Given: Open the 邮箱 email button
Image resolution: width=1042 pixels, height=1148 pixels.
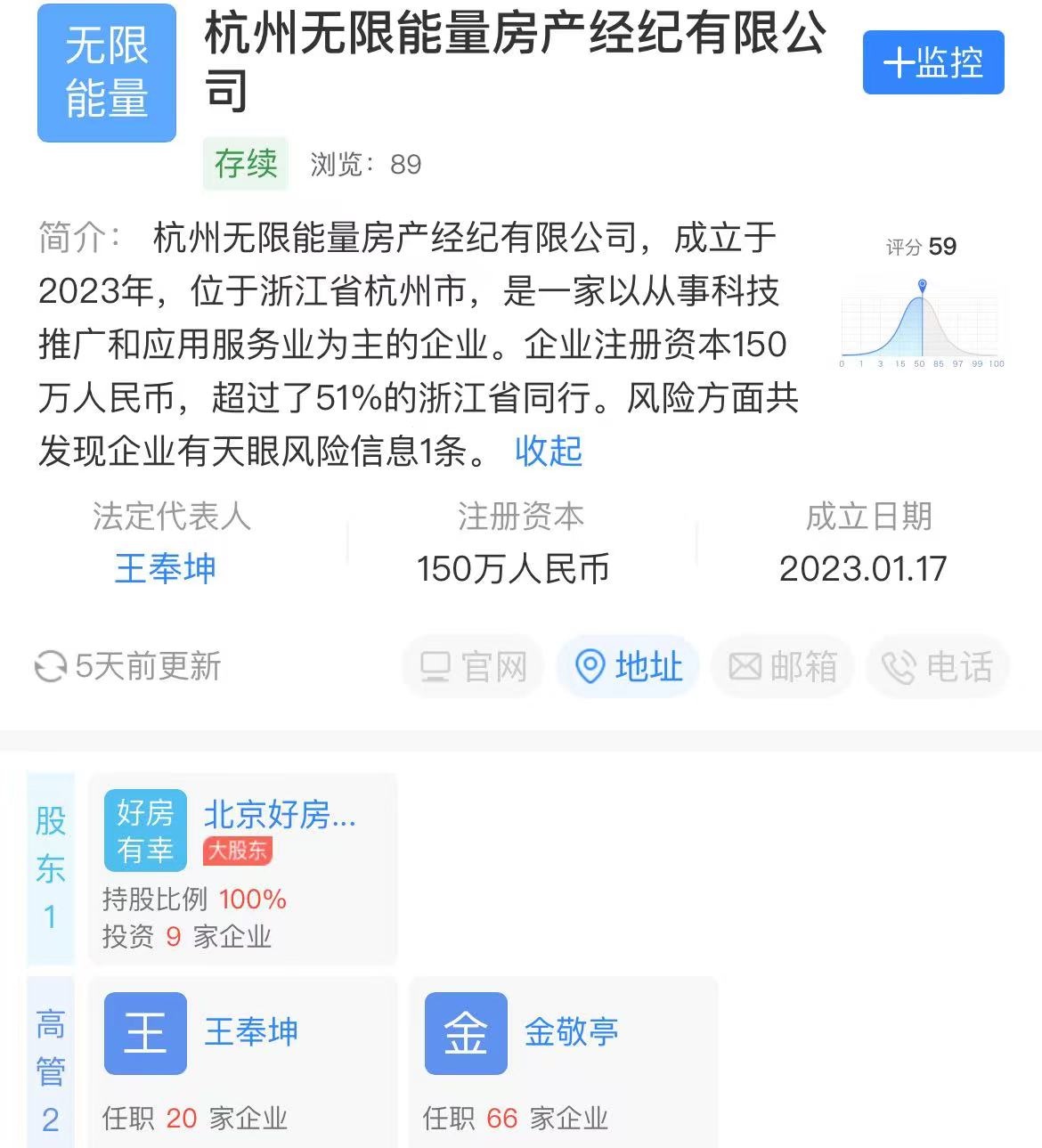Looking at the screenshot, I should coord(783,666).
